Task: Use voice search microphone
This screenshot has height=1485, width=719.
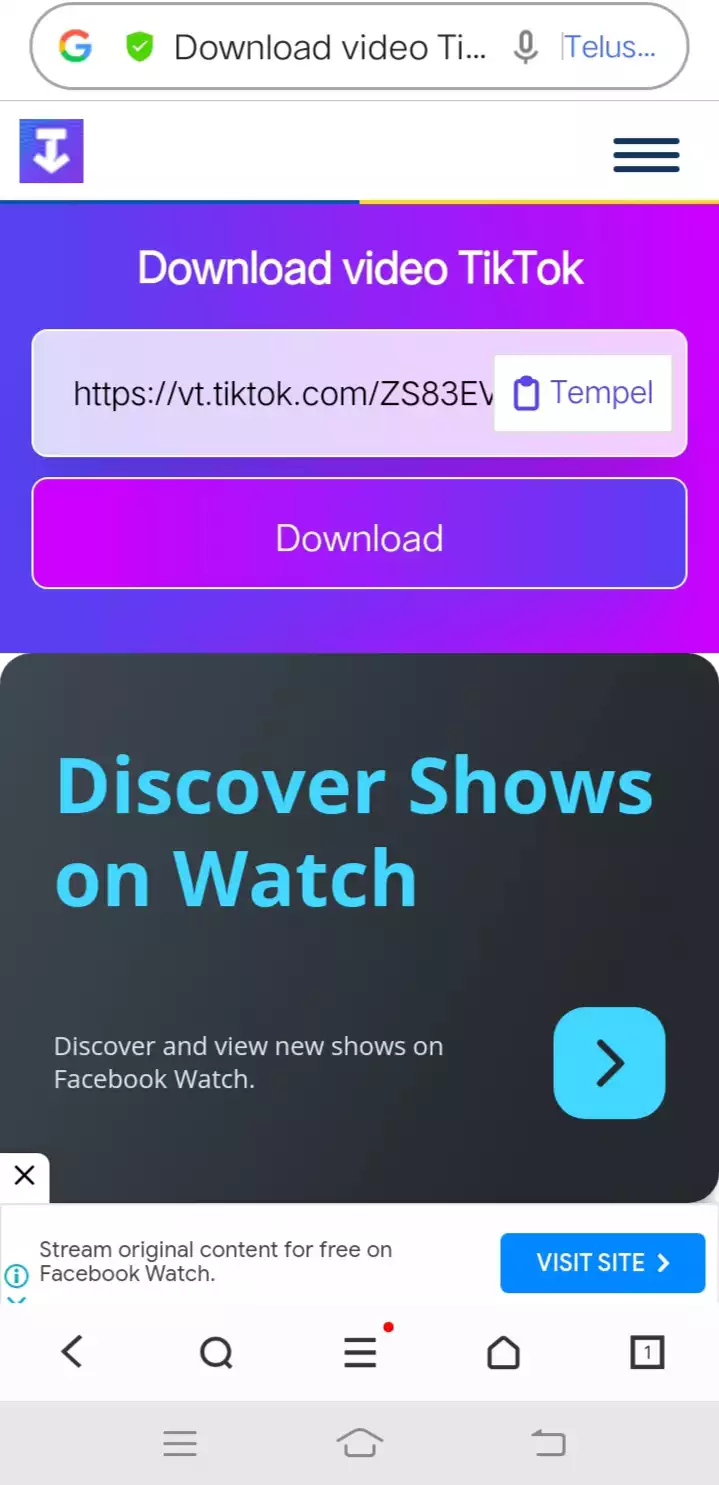Action: point(525,47)
